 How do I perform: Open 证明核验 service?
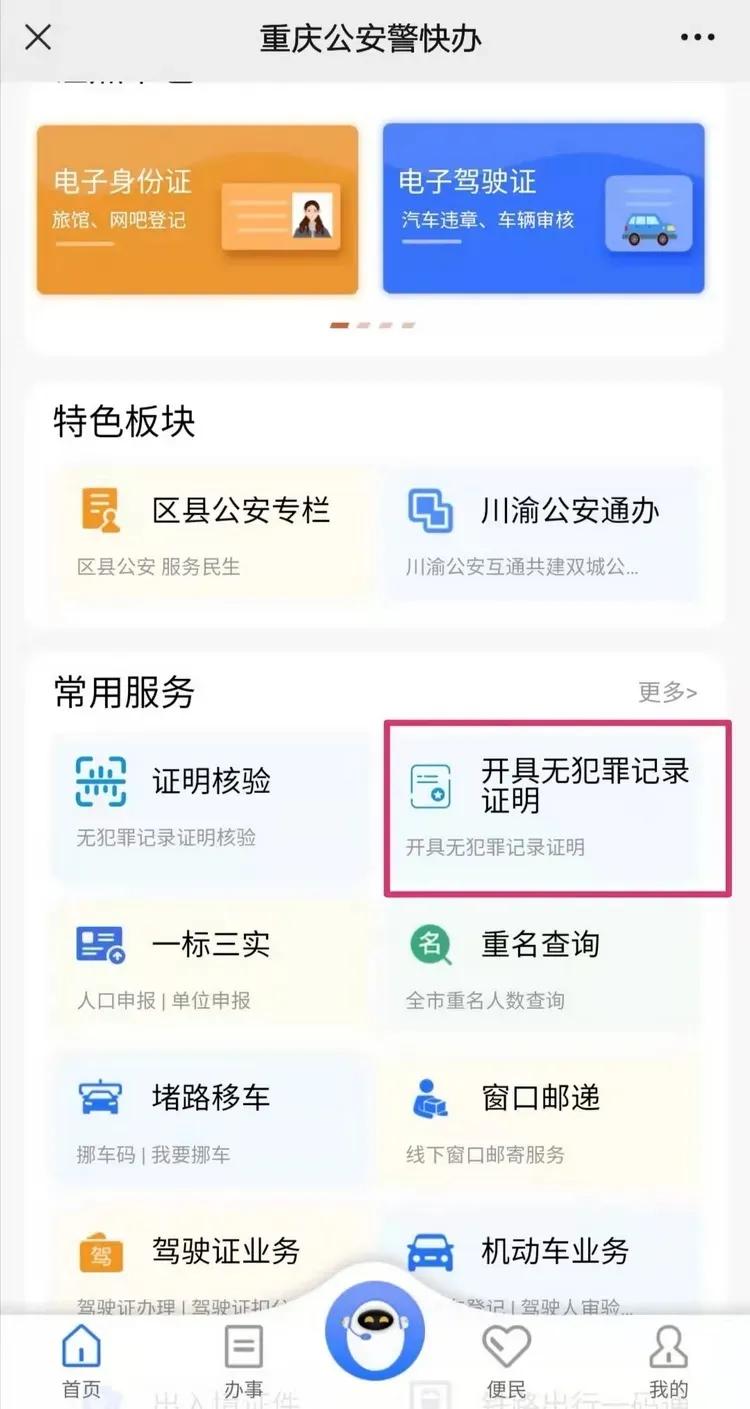point(212,806)
